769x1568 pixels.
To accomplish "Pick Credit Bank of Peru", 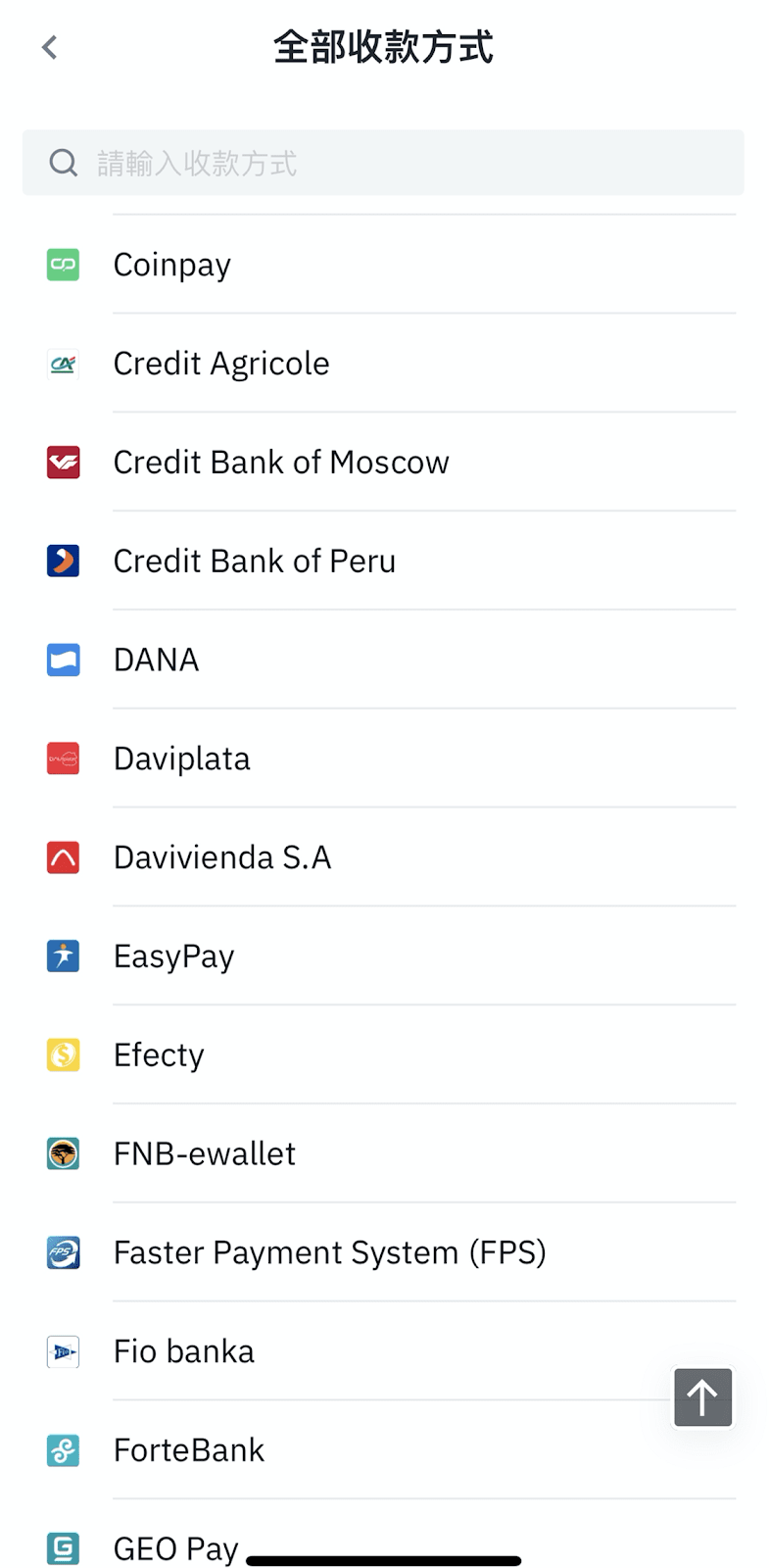I will tap(384, 562).
